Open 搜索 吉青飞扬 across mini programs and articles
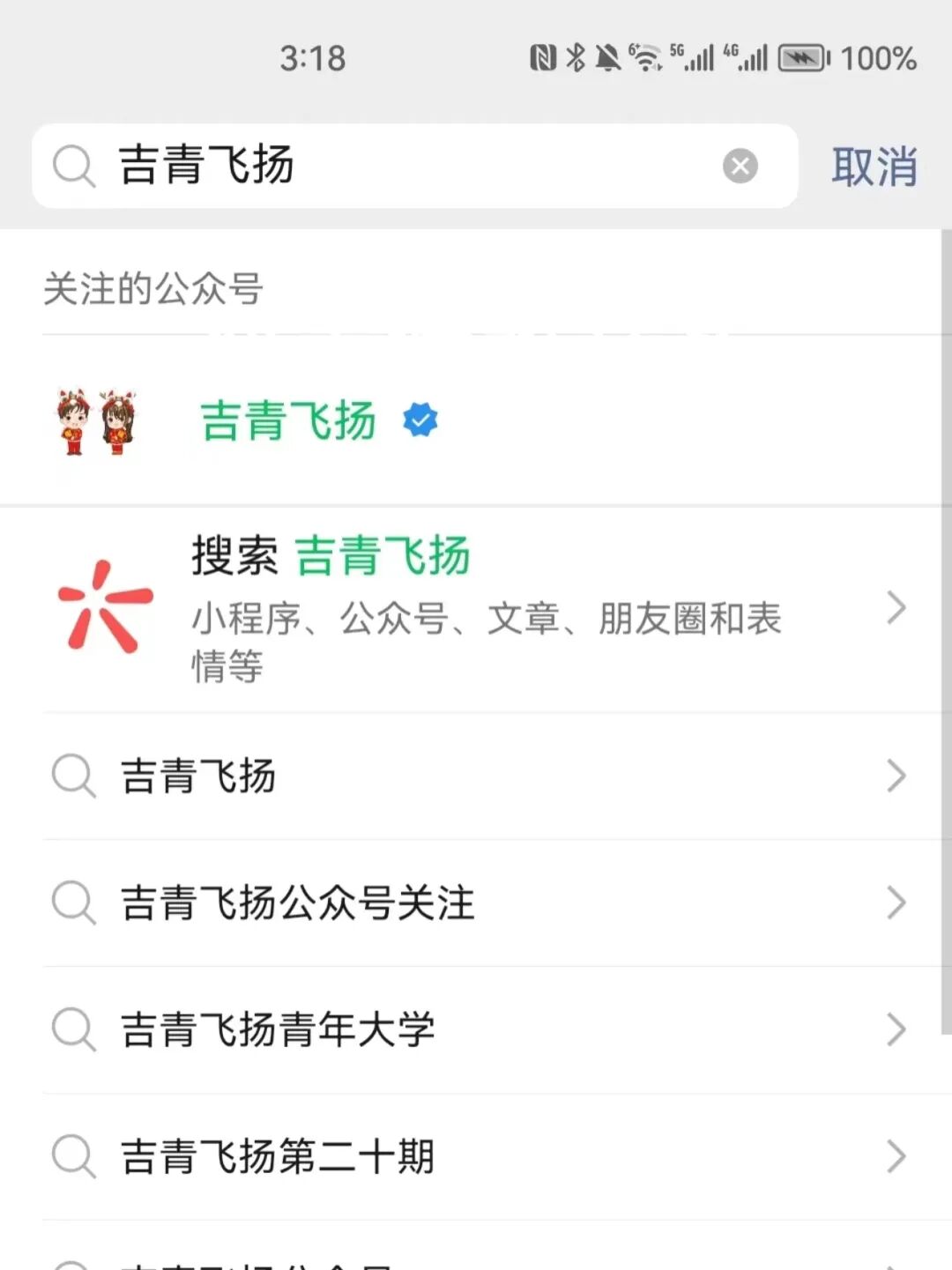The width and height of the screenshot is (952, 1270). tap(476, 608)
